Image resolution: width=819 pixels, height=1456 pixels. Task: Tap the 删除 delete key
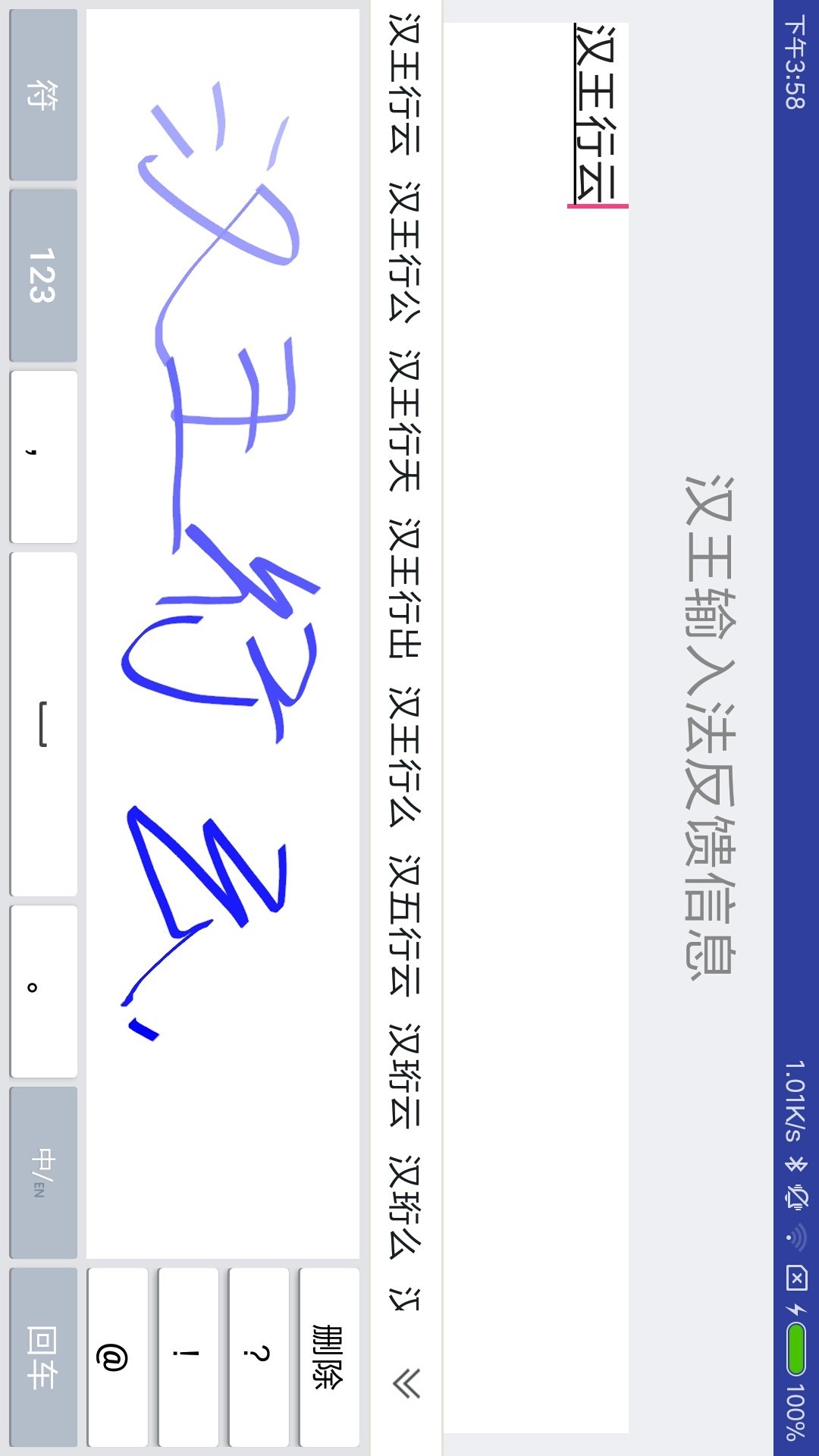[328, 1357]
